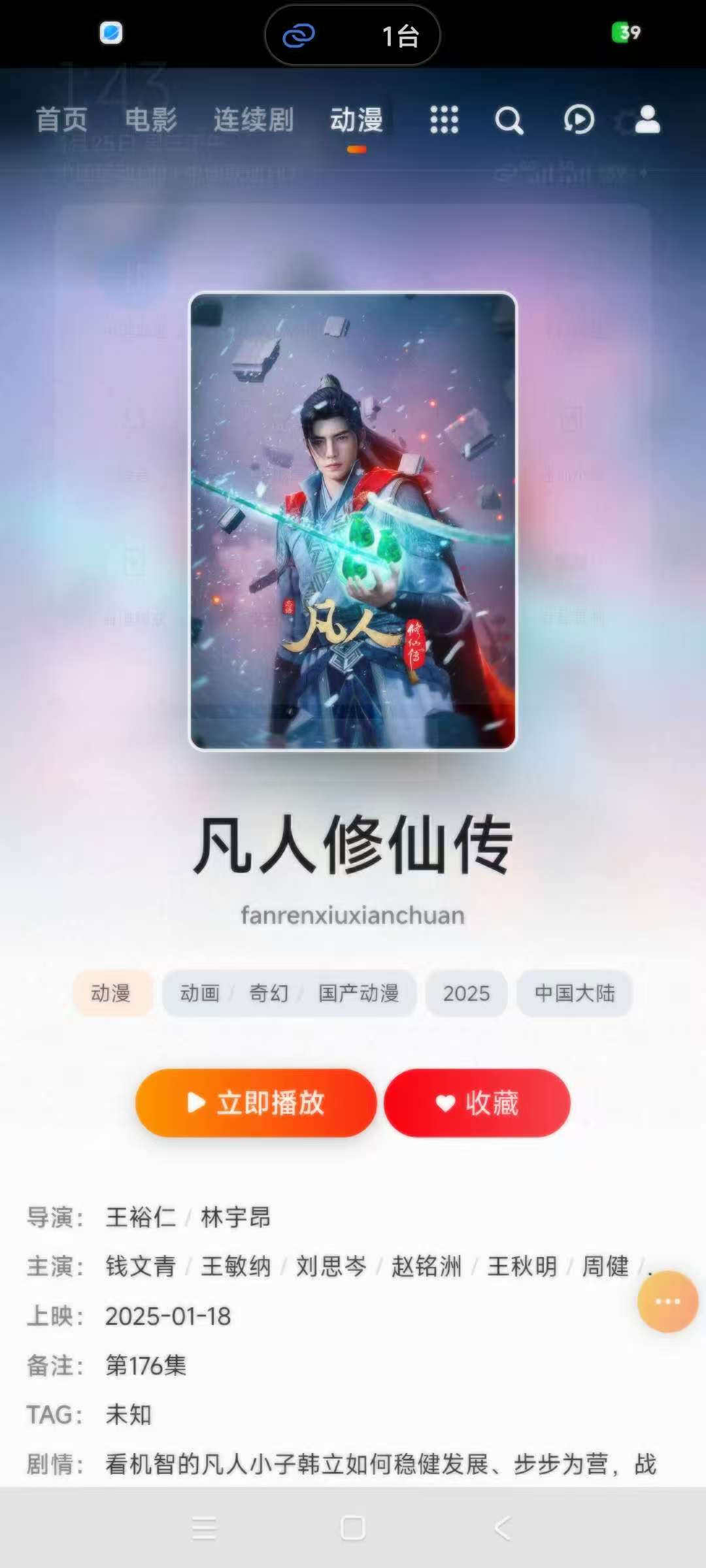This screenshot has width=706, height=1568.
Task: Select the highlighted 动漫 category chip
Action: tap(112, 993)
